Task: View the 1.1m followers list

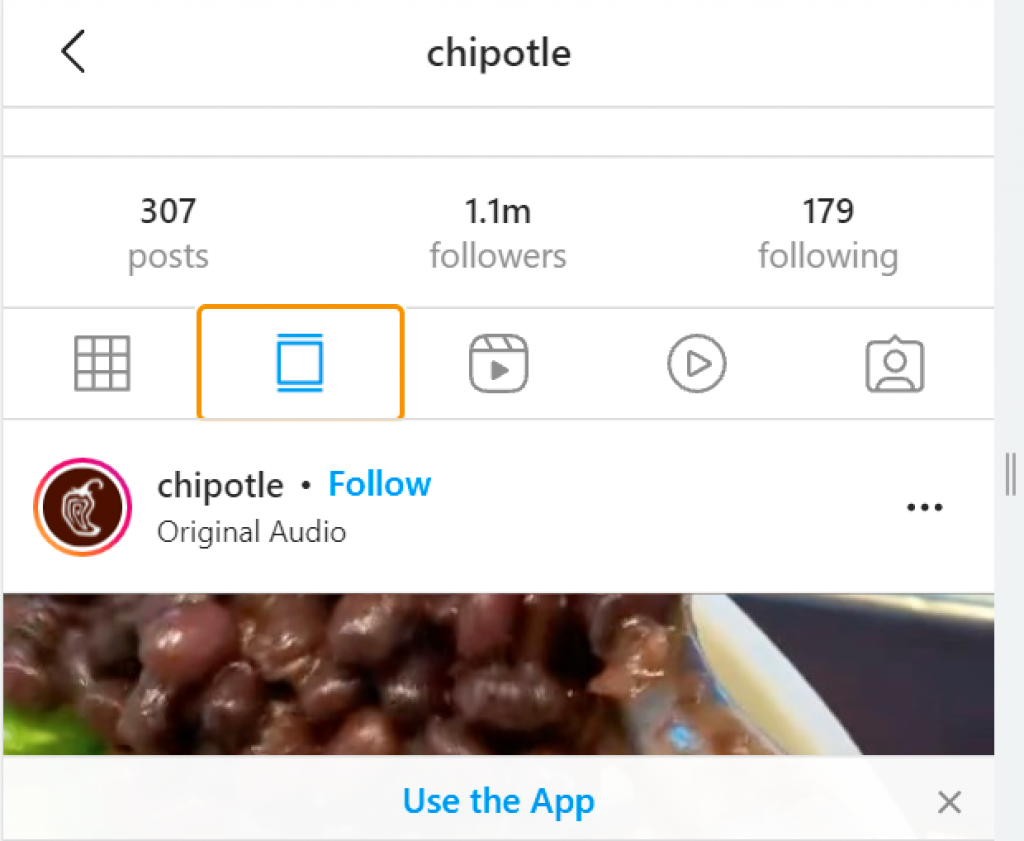Action: (x=498, y=233)
